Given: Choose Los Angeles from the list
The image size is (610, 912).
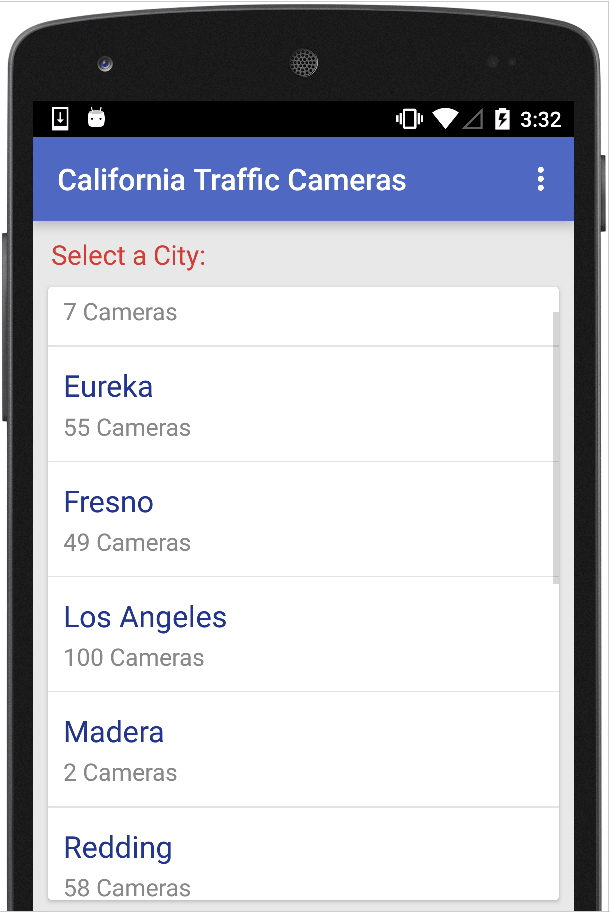Looking at the screenshot, I should [x=300, y=635].
